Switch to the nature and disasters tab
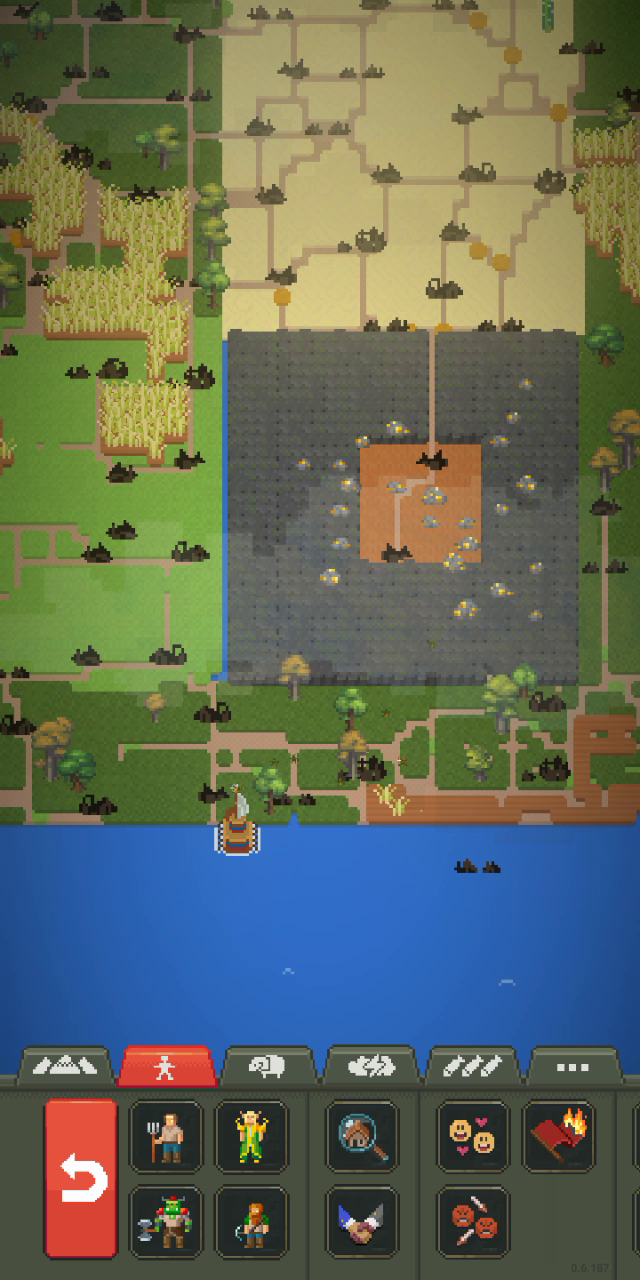The image size is (640, 1280). point(371,1066)
